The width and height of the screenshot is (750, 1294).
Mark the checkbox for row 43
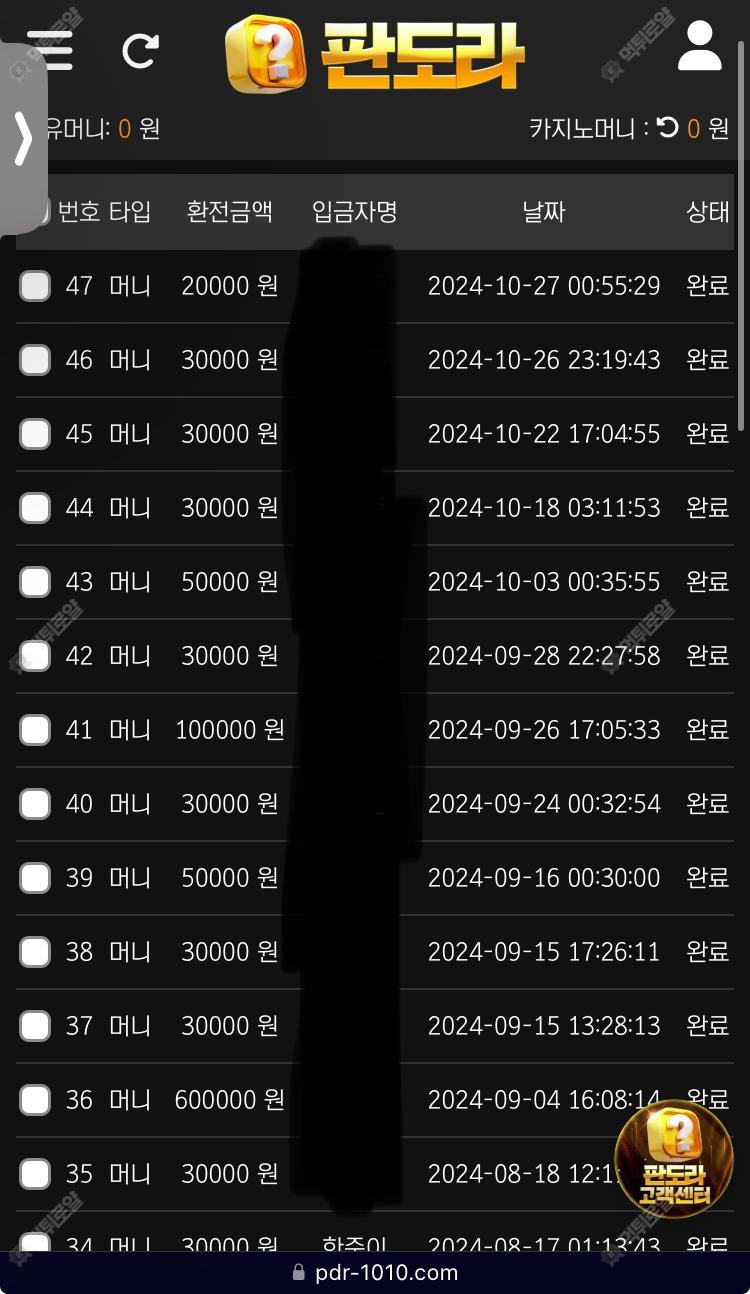(x=35, y=582)
